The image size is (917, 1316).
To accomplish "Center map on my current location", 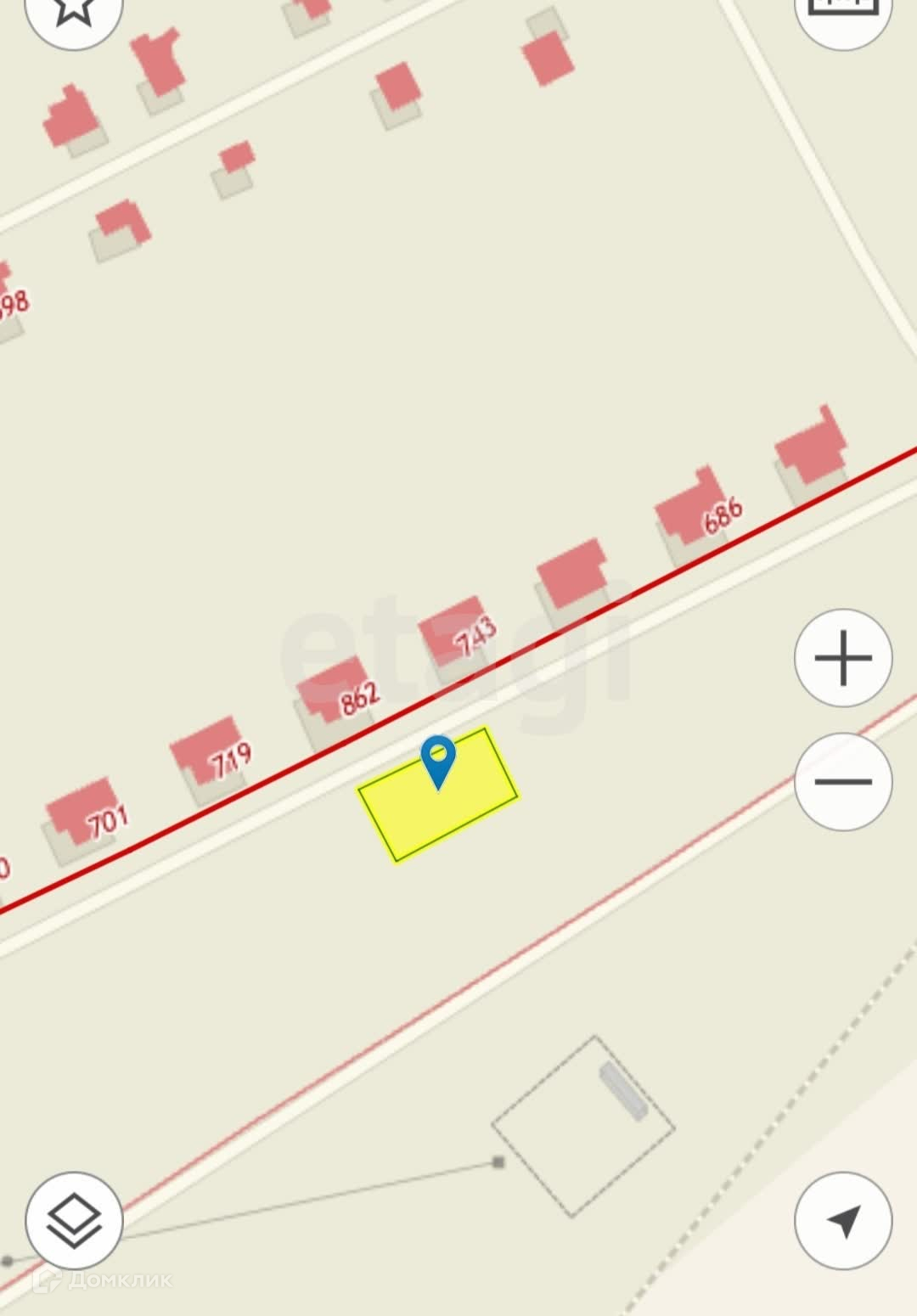I will [x=843, y=1221].
